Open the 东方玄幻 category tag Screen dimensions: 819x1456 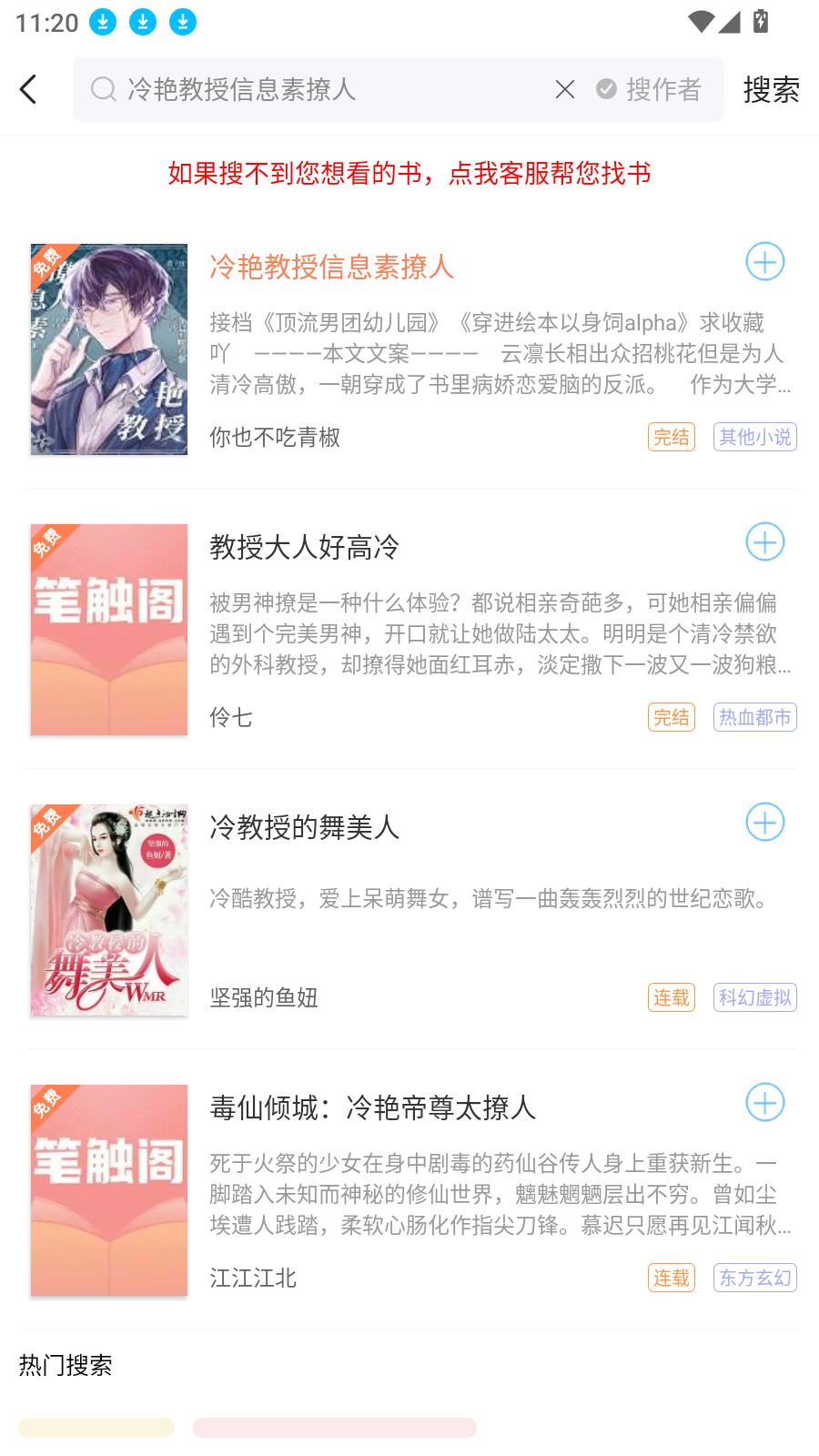(x=754, y=1278)
